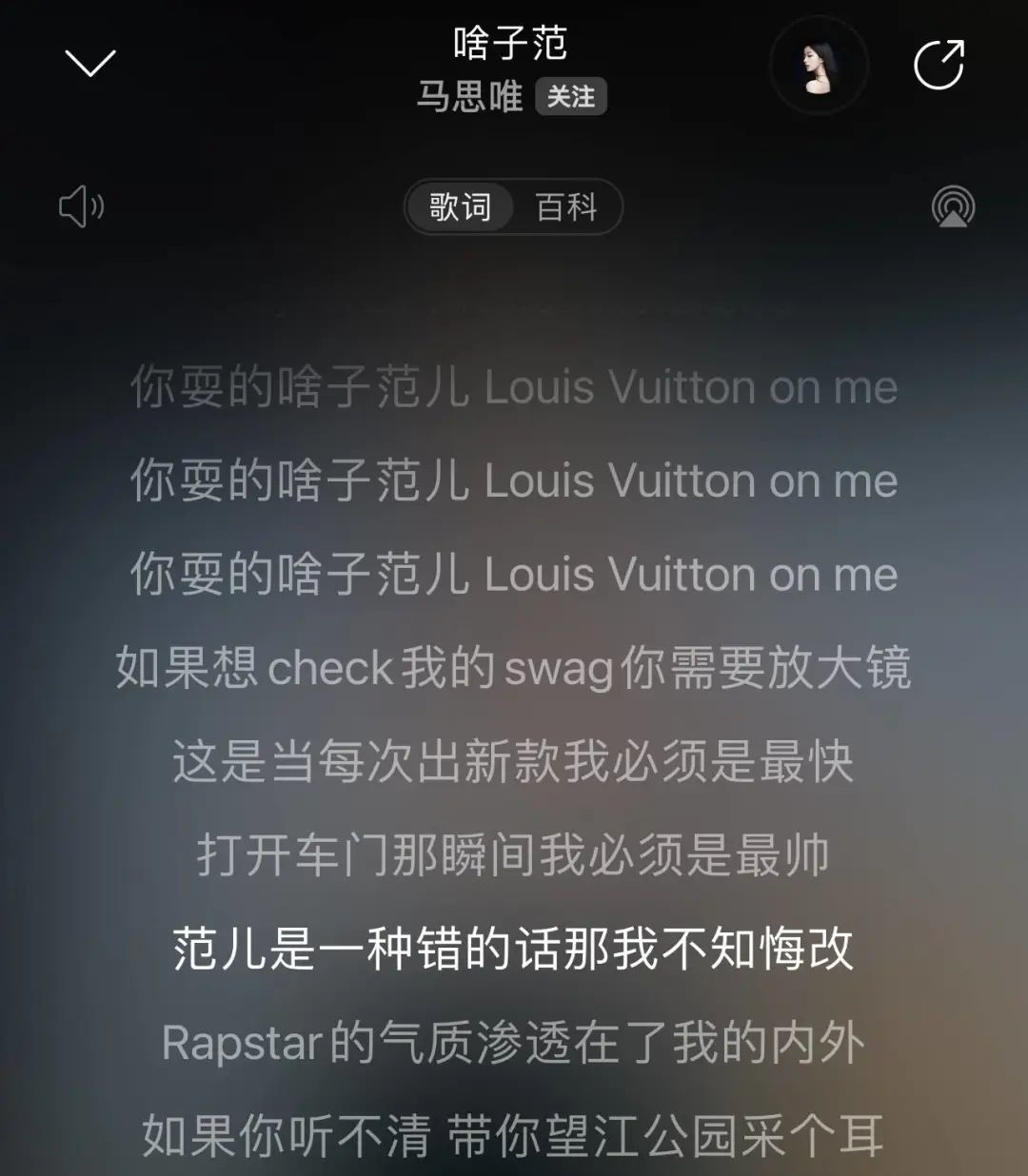The width and height of the screenshot is (1028, 1176).
Task: Open the circular album cover of 马思唯
Action: (819, 63)
